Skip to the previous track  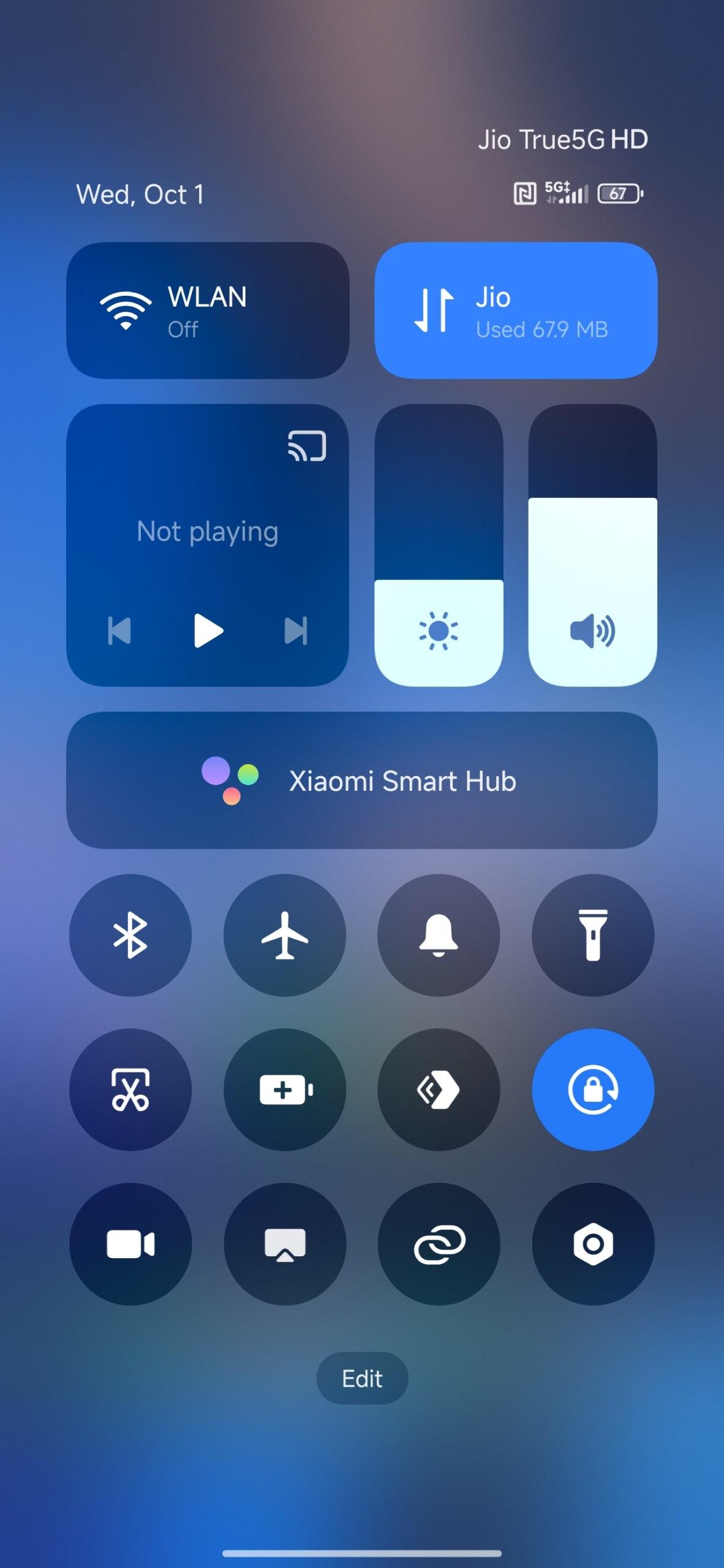(x=119, y=631)
